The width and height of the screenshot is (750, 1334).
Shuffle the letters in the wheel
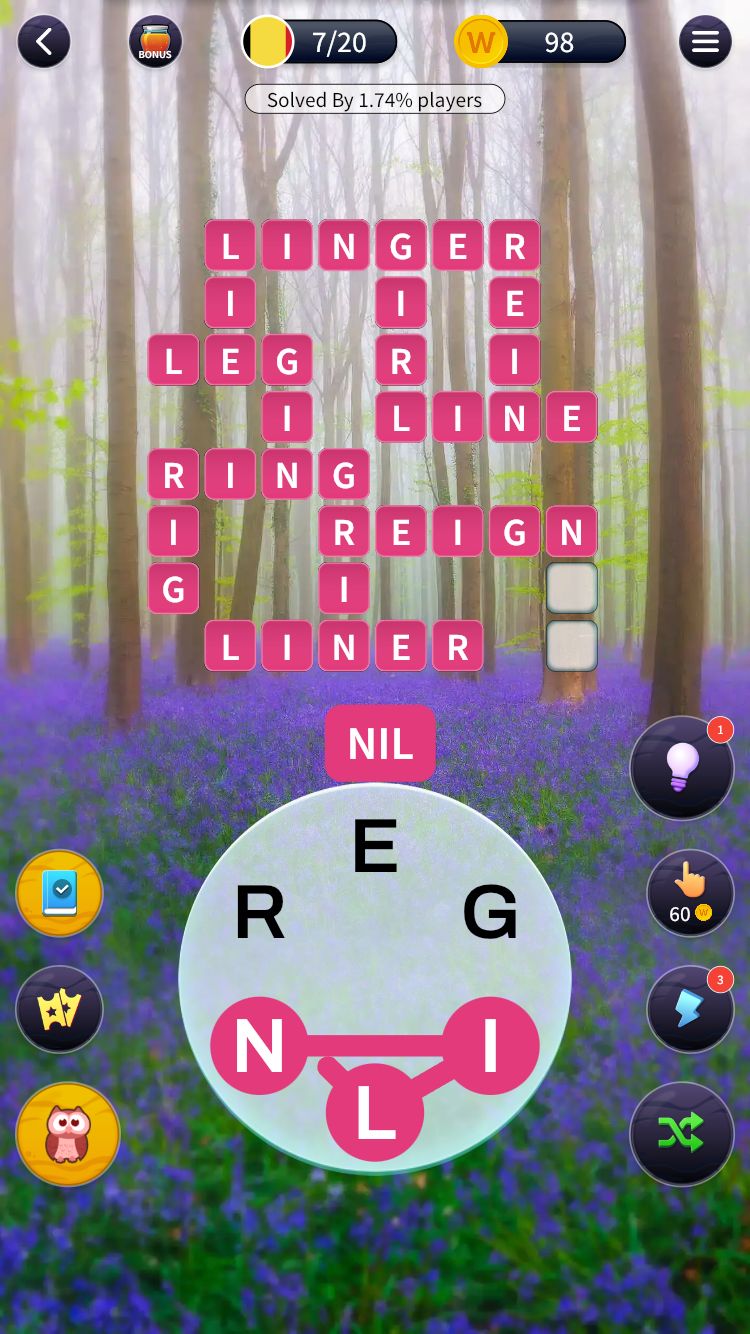[682, 1133]
